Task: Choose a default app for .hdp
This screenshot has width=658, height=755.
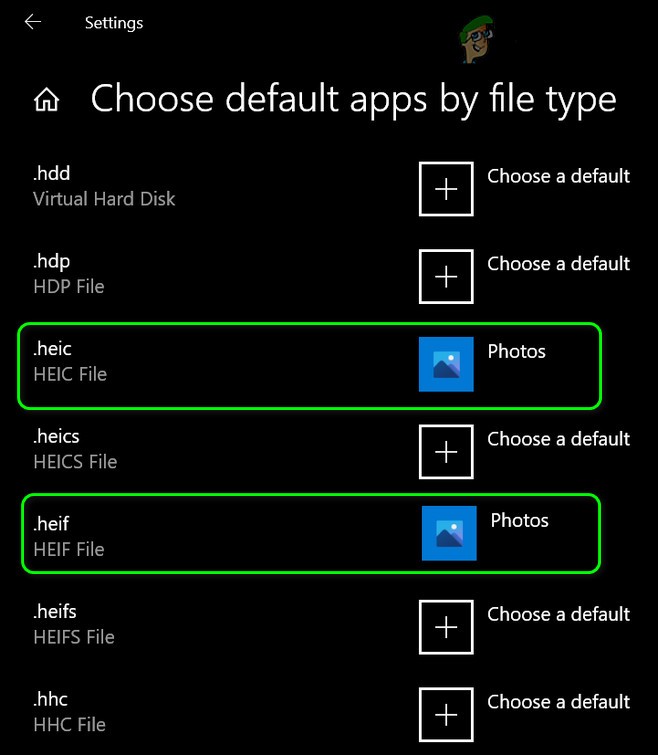Action: pos(446,276)
